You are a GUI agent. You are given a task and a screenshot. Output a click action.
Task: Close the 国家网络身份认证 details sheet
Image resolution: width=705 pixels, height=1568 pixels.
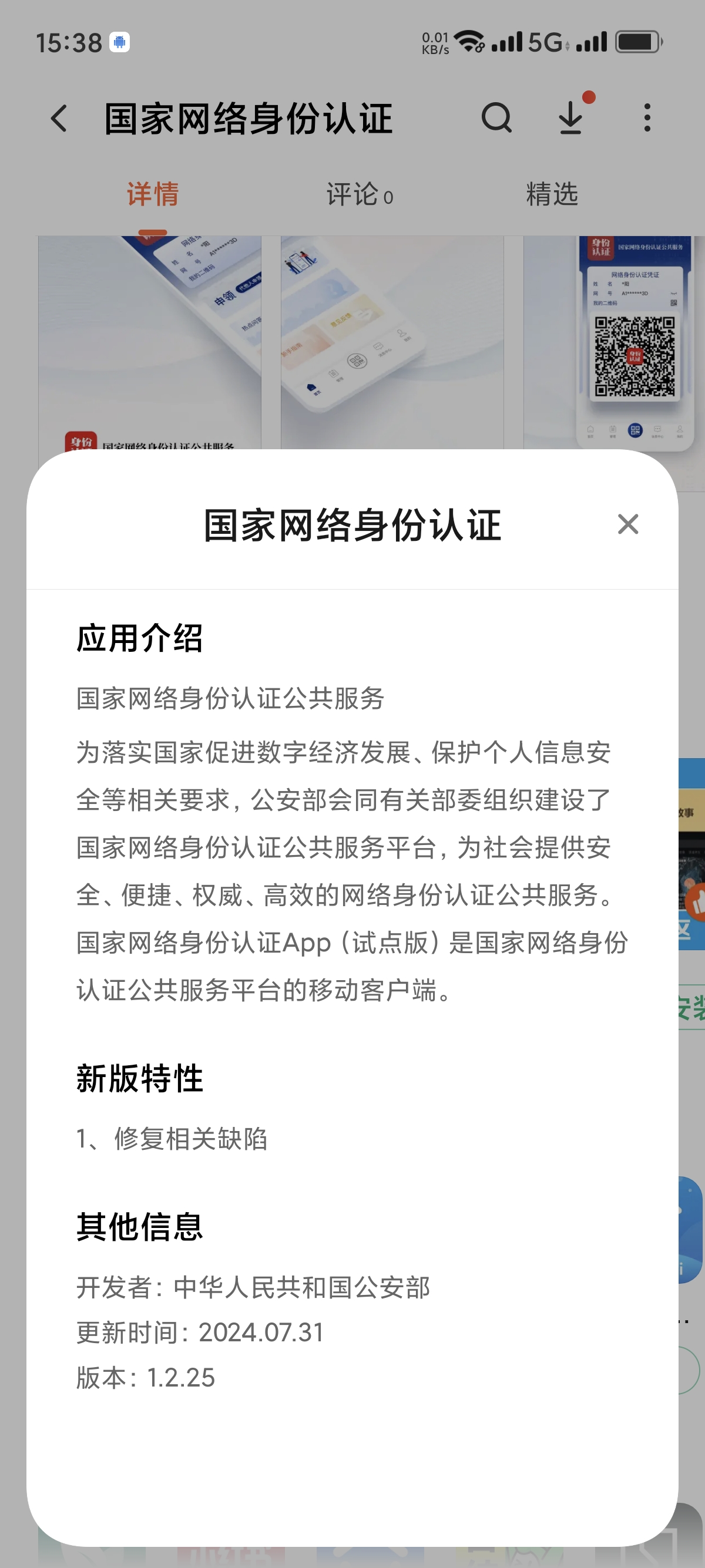pyautogui.click(x=627, y=524)
